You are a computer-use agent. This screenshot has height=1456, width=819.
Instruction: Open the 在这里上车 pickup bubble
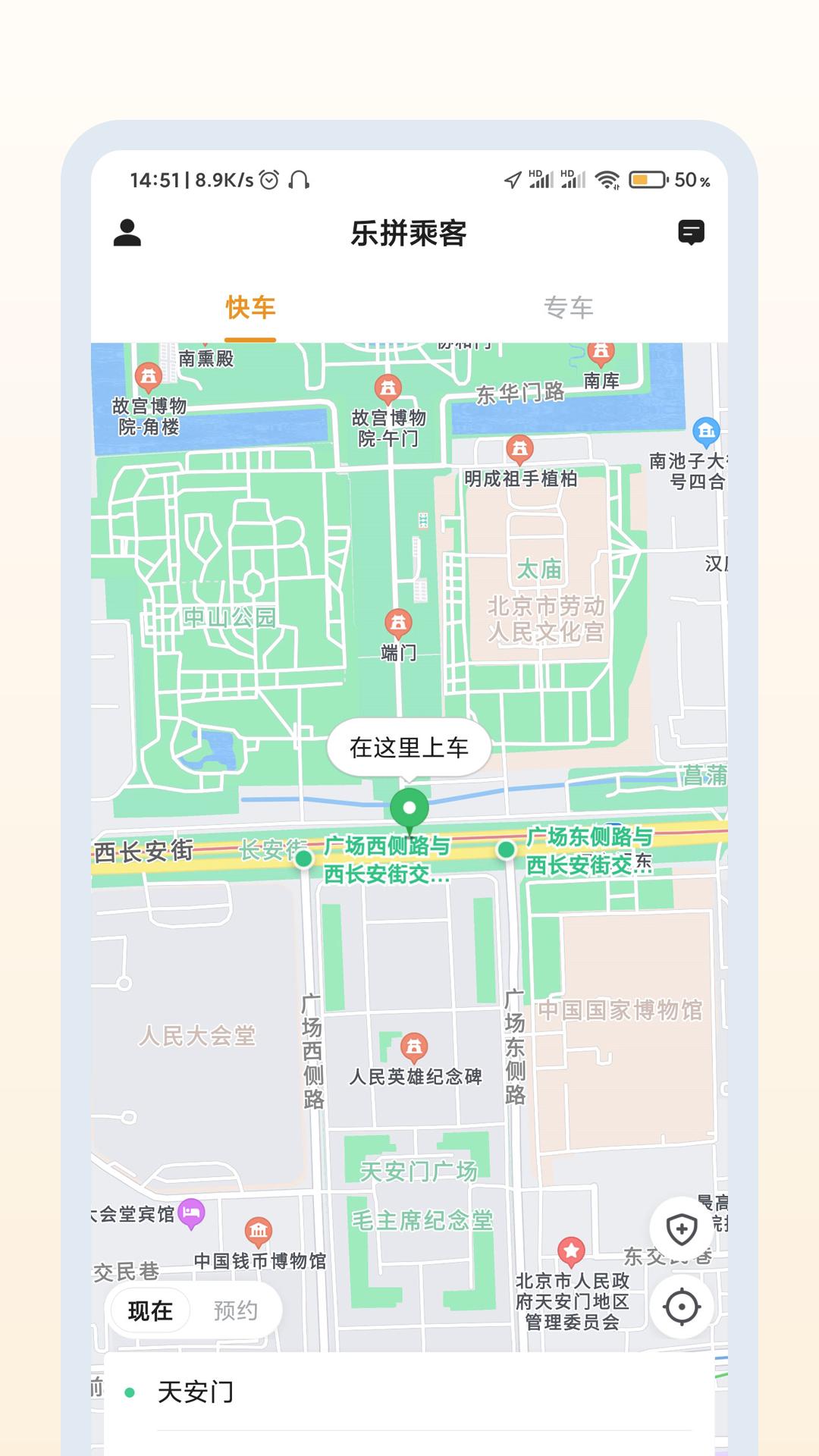[x=408, y=748]
